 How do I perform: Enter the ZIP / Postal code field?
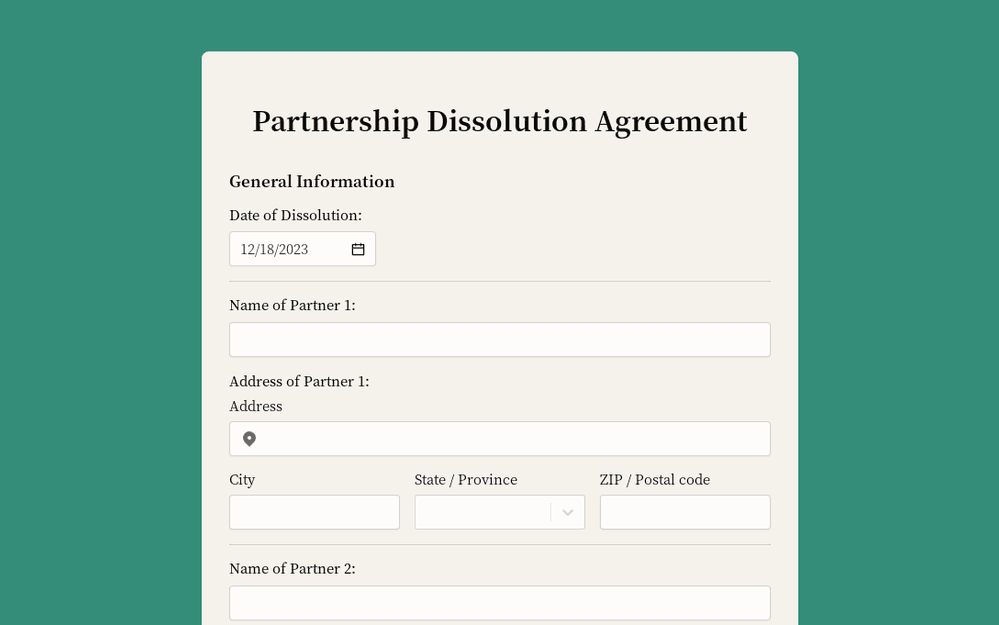point(685,512)
